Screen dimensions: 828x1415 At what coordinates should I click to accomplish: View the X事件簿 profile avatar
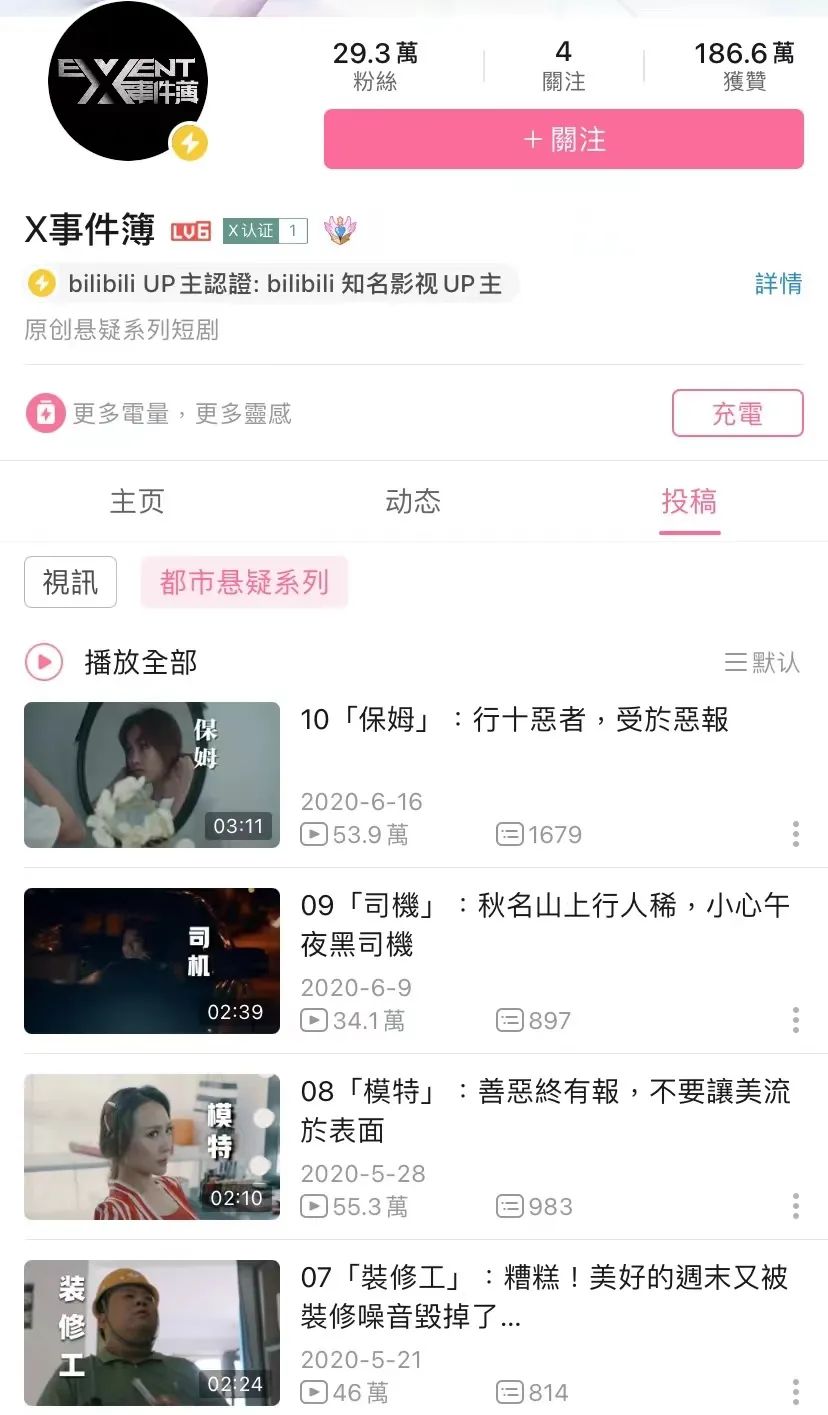(x=128, y=82)
